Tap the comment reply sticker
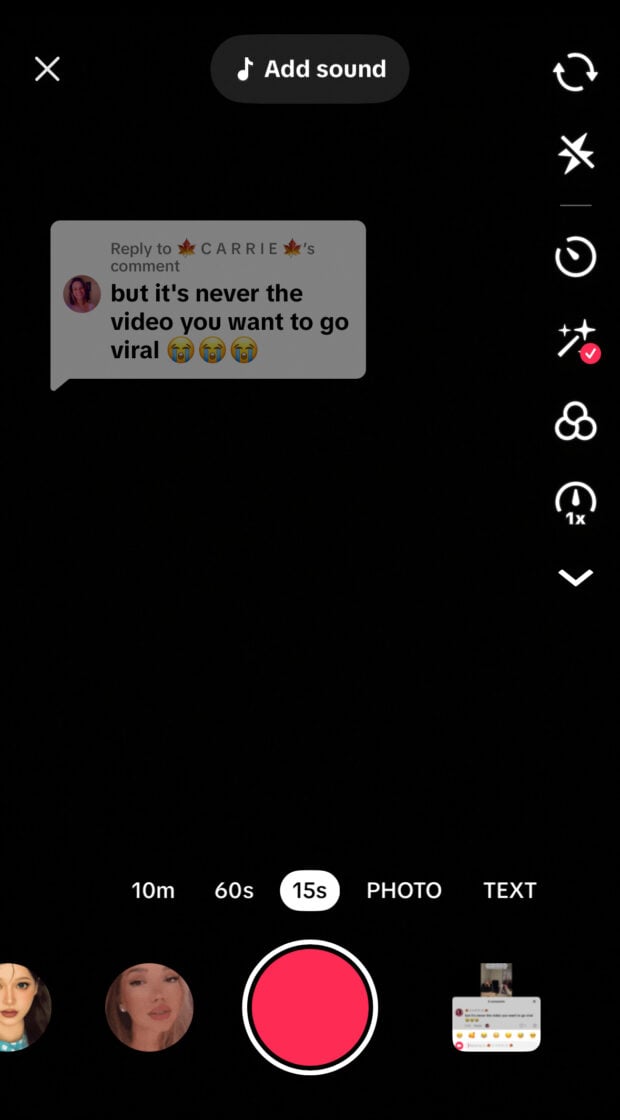 pyautogui.click(x=208, y=301)
